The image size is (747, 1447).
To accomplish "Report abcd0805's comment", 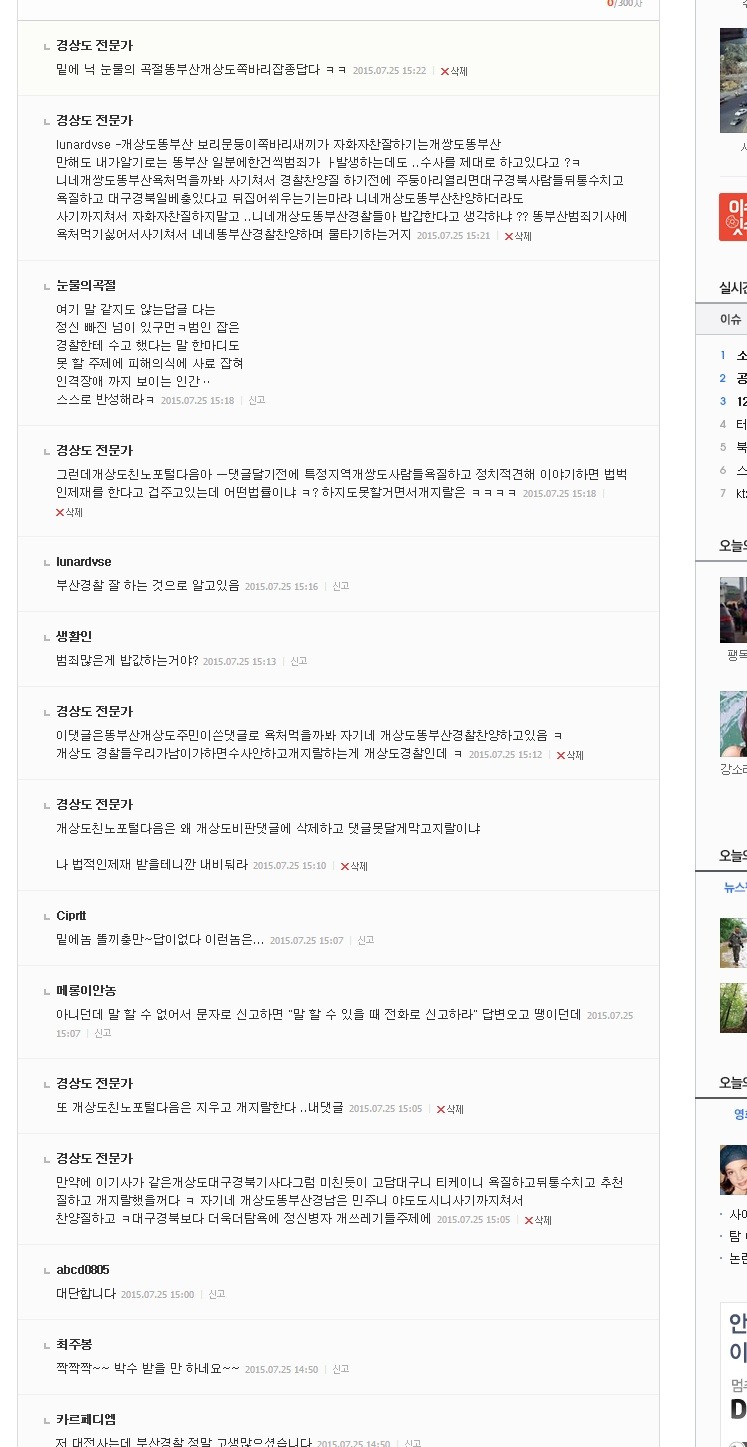I will [217, 1294].
